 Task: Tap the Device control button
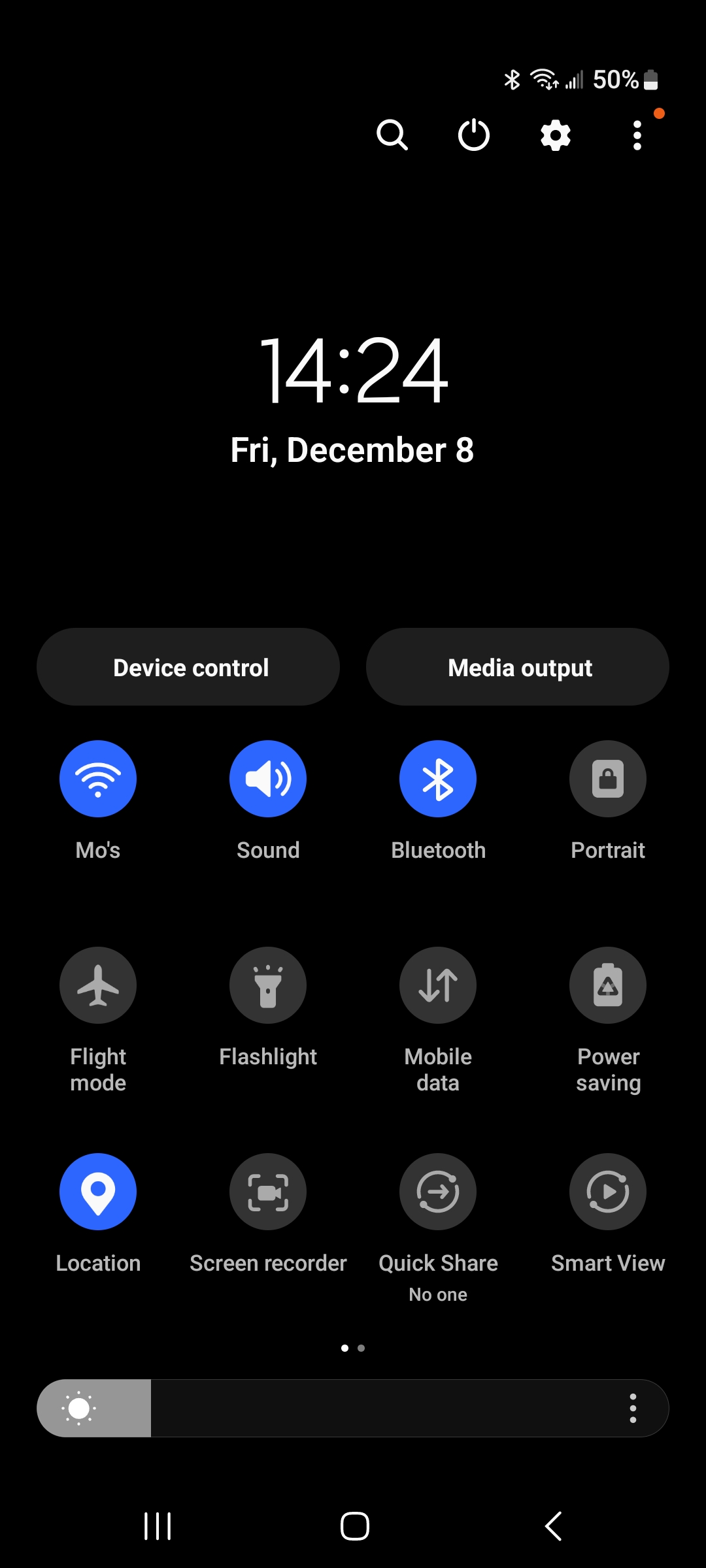pos(189,666)
